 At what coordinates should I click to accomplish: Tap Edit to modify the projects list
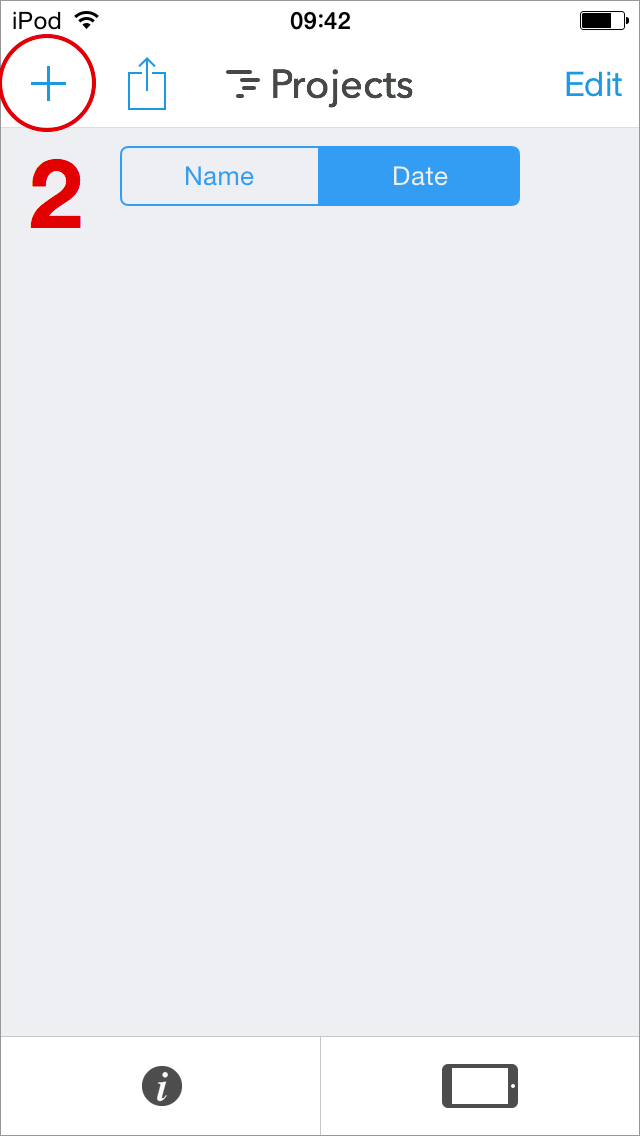(593, 85)
